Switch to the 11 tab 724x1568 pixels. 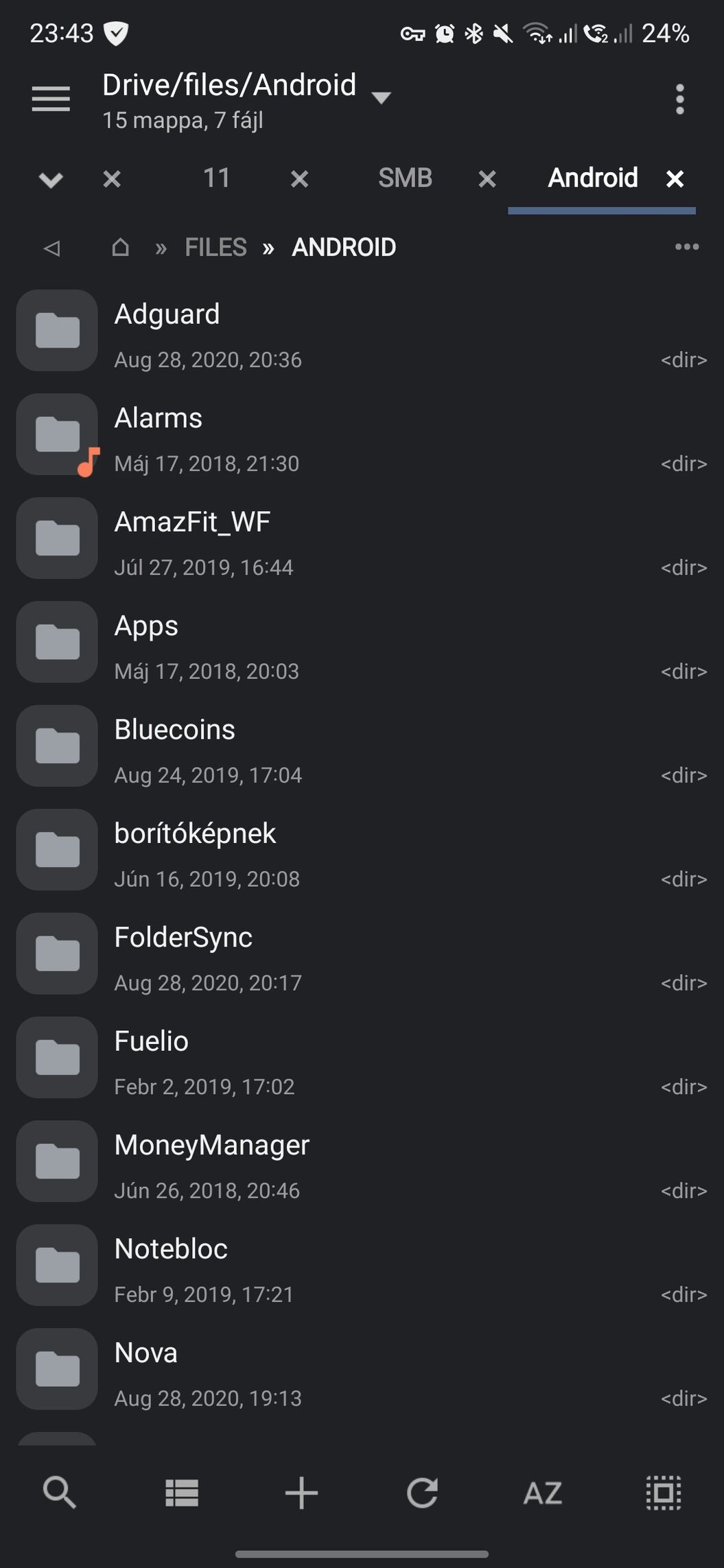coord(216,178)
